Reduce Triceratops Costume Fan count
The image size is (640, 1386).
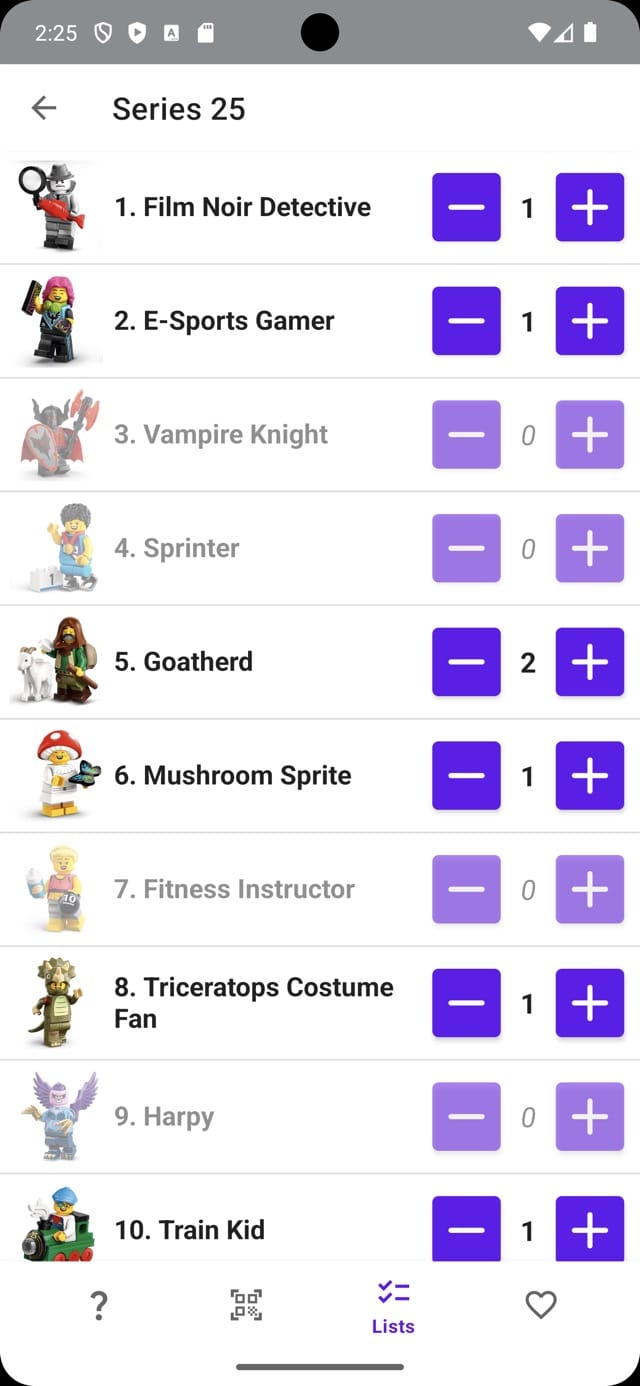[x=466, y=1003]
